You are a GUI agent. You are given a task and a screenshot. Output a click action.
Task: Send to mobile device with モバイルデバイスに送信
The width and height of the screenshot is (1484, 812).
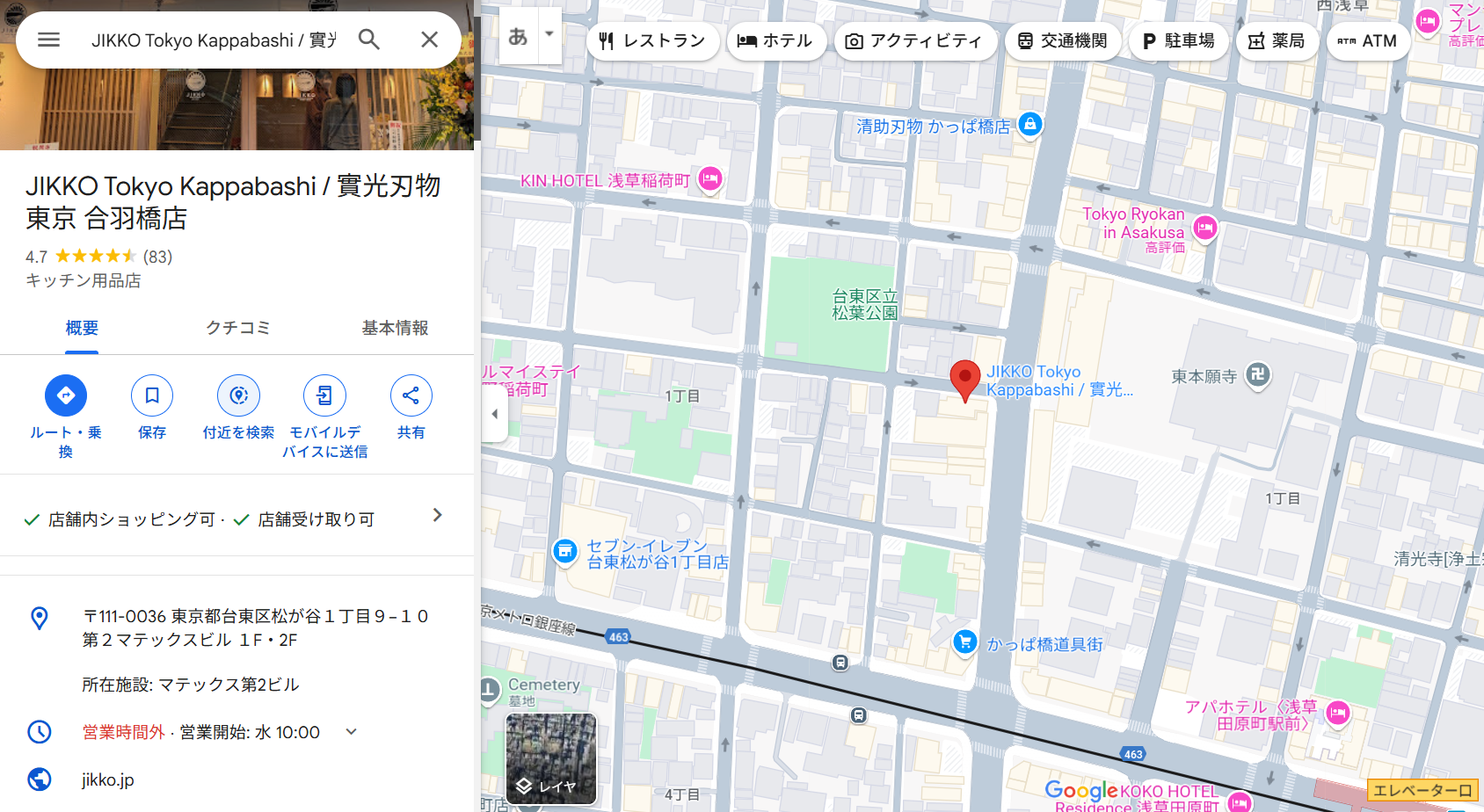point(324,396)
